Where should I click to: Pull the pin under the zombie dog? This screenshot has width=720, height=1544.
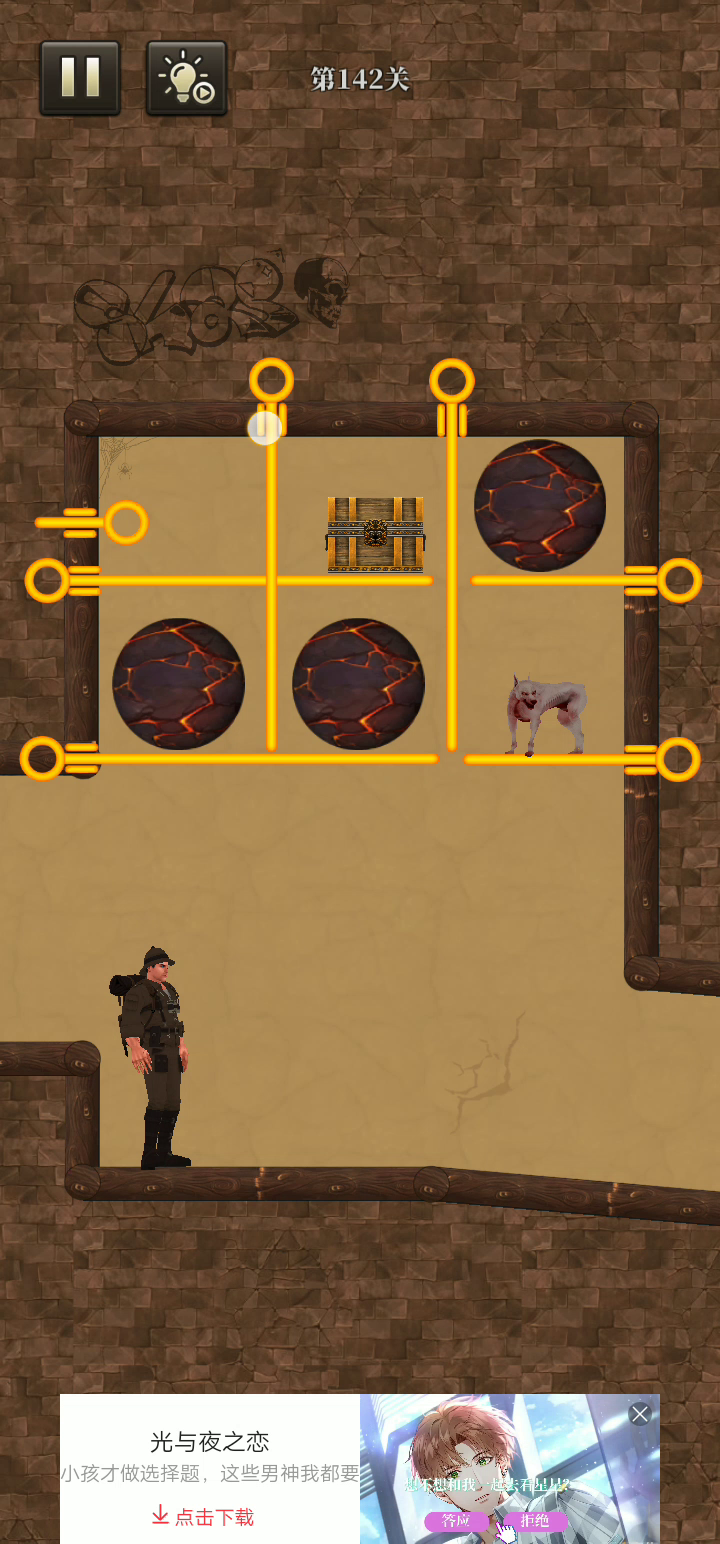(x=678, y=760)
